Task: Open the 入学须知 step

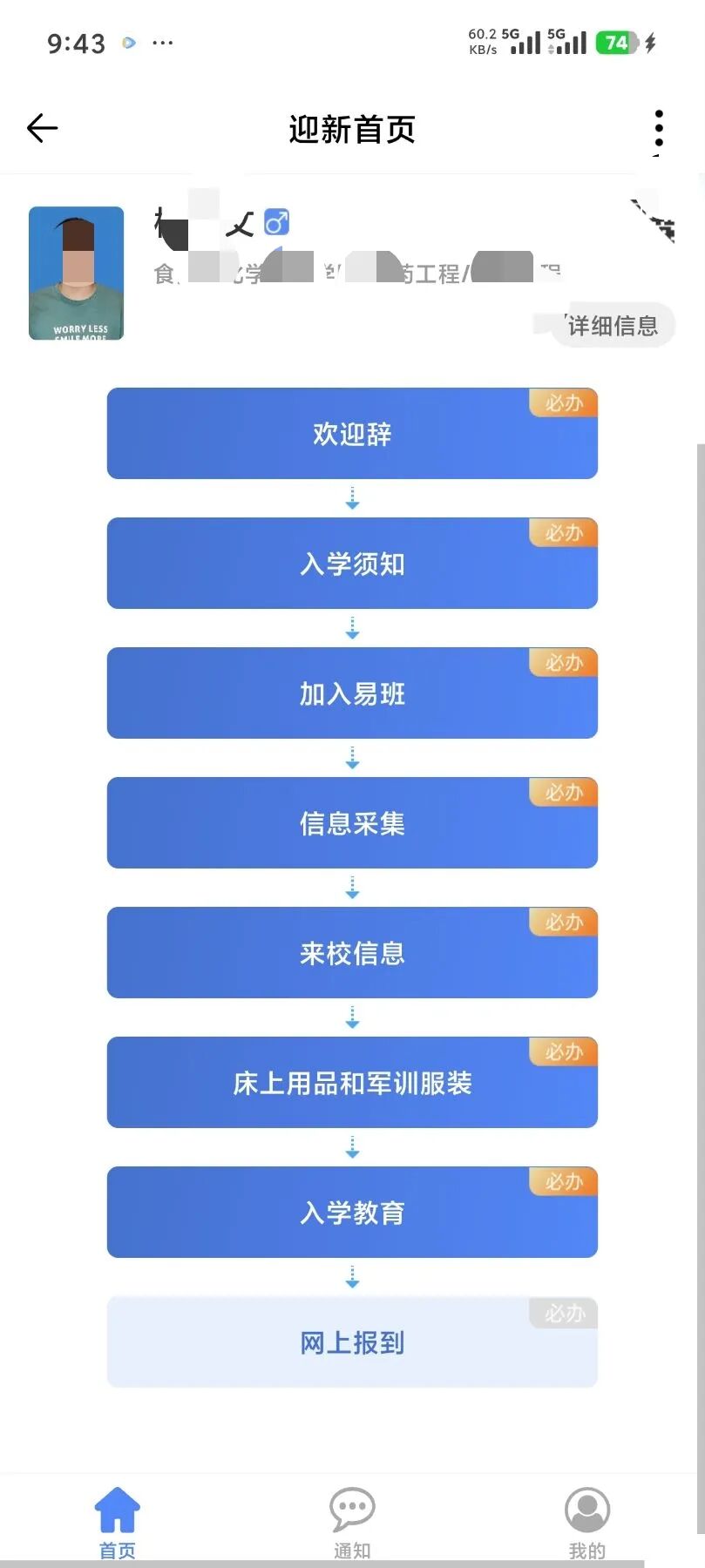Action: click(352, 564)
